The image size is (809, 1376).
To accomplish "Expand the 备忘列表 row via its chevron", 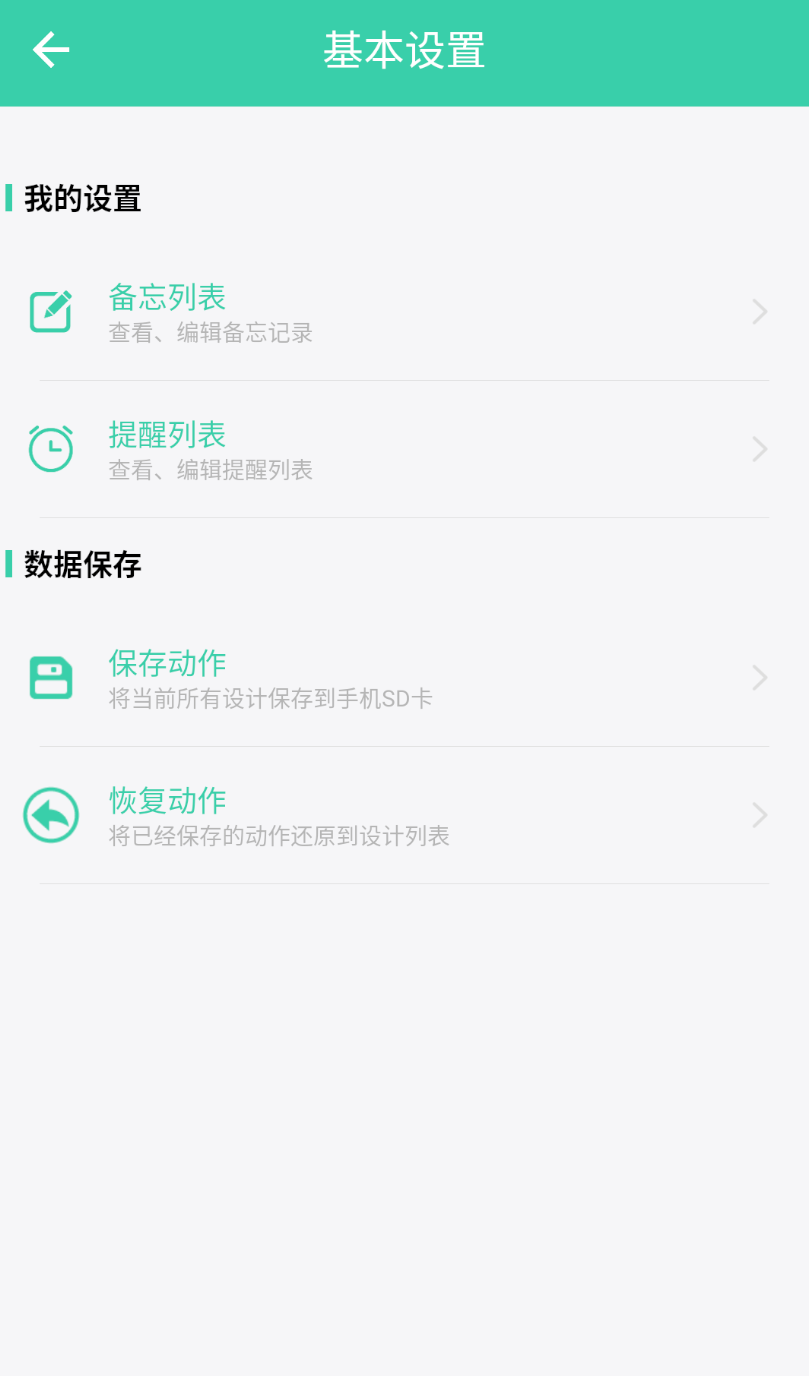I will point(759,311).
